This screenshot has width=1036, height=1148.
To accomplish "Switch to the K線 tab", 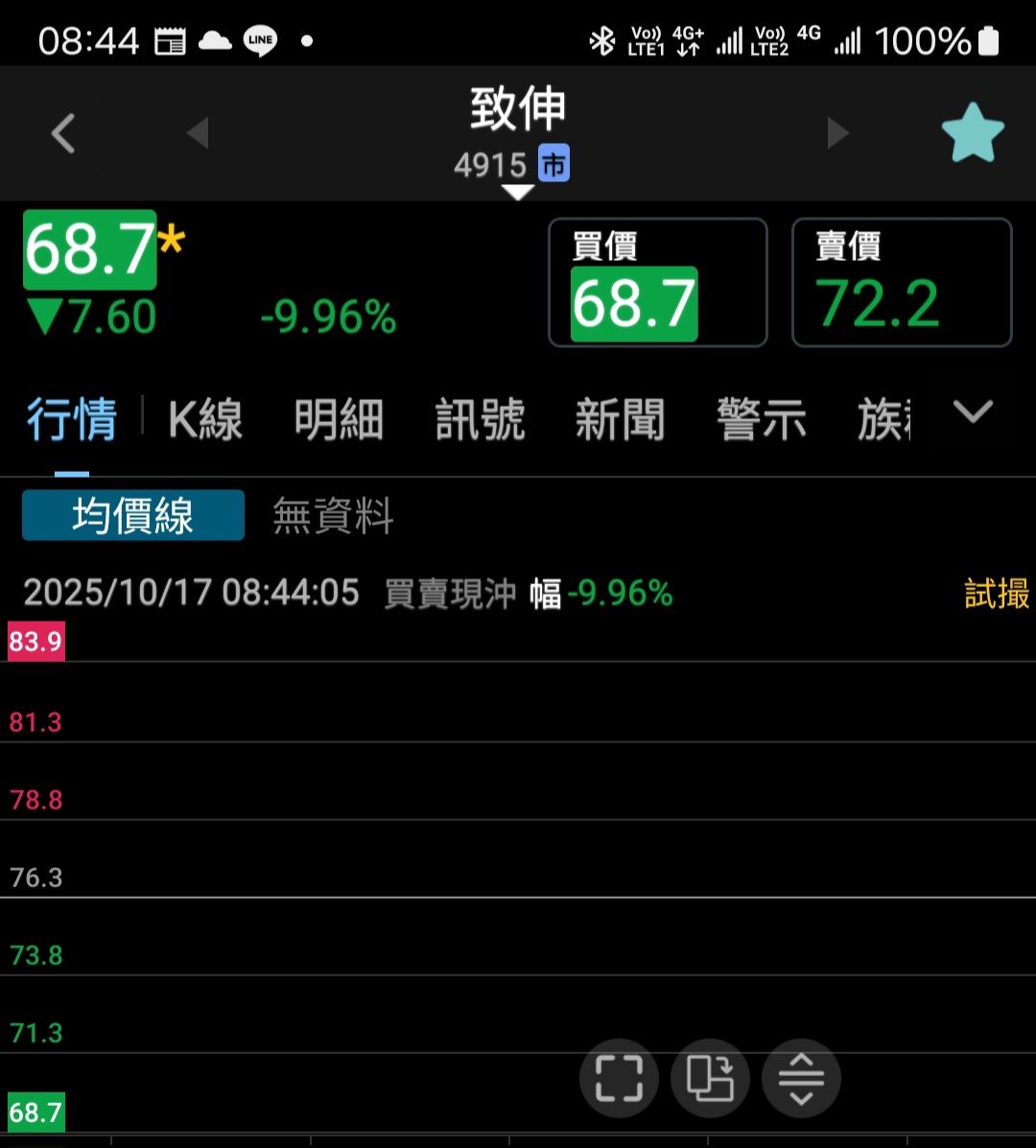I will (x=205, y=420).
